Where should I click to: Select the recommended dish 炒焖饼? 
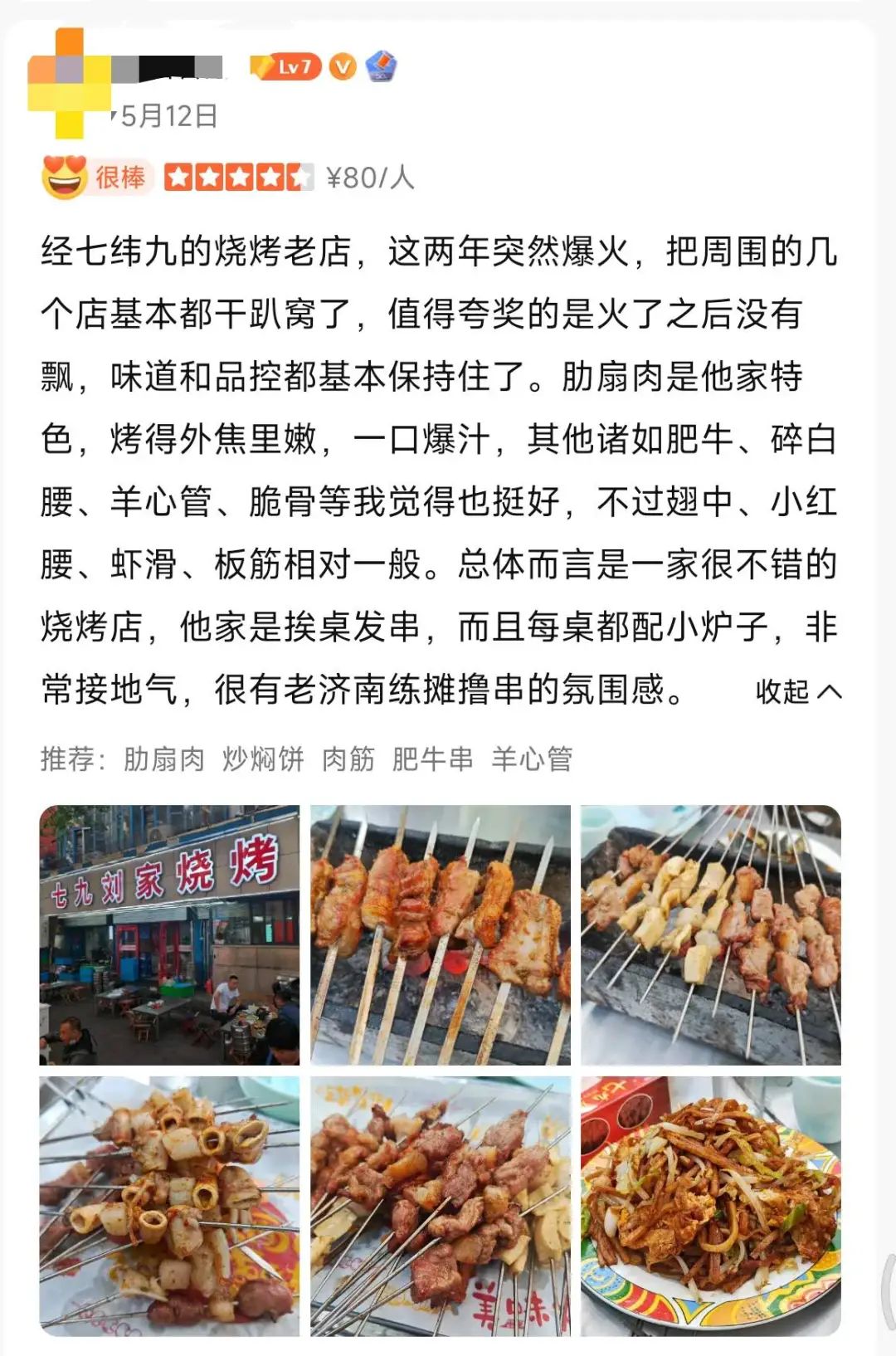[x=263, y=758]
